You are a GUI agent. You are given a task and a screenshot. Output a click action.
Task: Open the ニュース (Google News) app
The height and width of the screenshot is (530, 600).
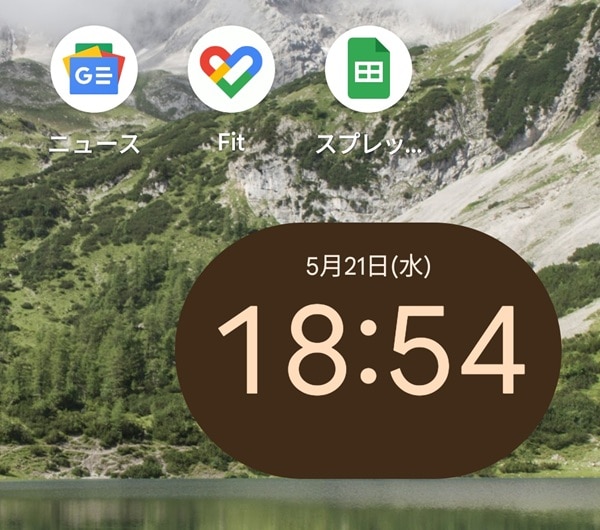(94, 70)
